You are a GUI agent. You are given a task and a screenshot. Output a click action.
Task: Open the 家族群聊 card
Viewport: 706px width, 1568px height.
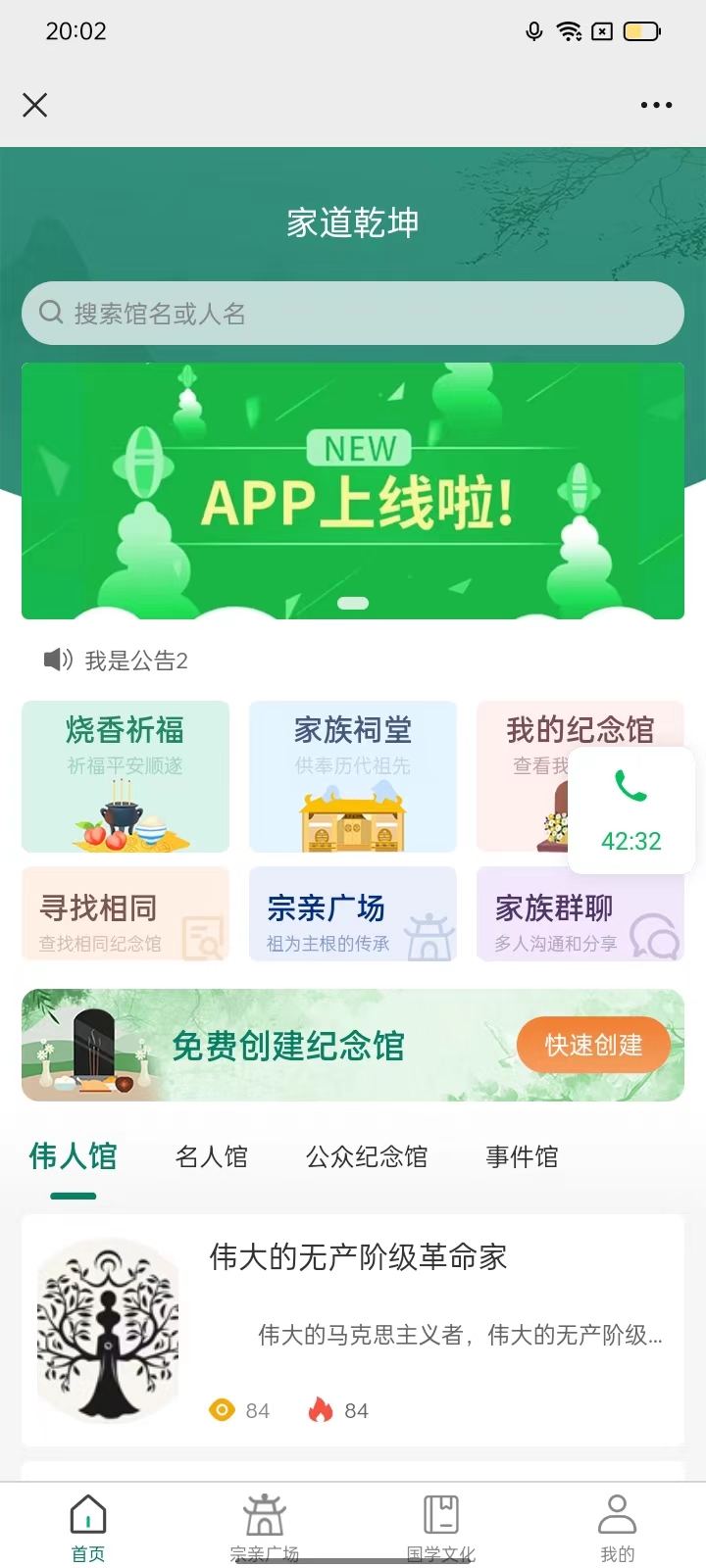(580, 914)
